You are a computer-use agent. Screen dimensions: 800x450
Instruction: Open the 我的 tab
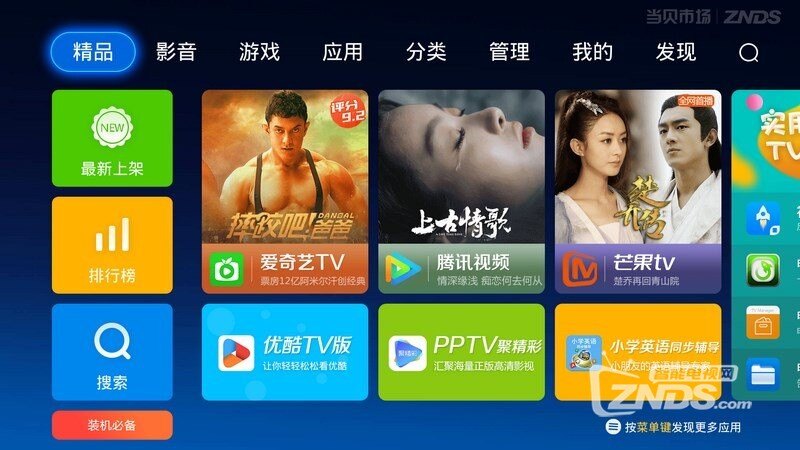click(592, 52)
